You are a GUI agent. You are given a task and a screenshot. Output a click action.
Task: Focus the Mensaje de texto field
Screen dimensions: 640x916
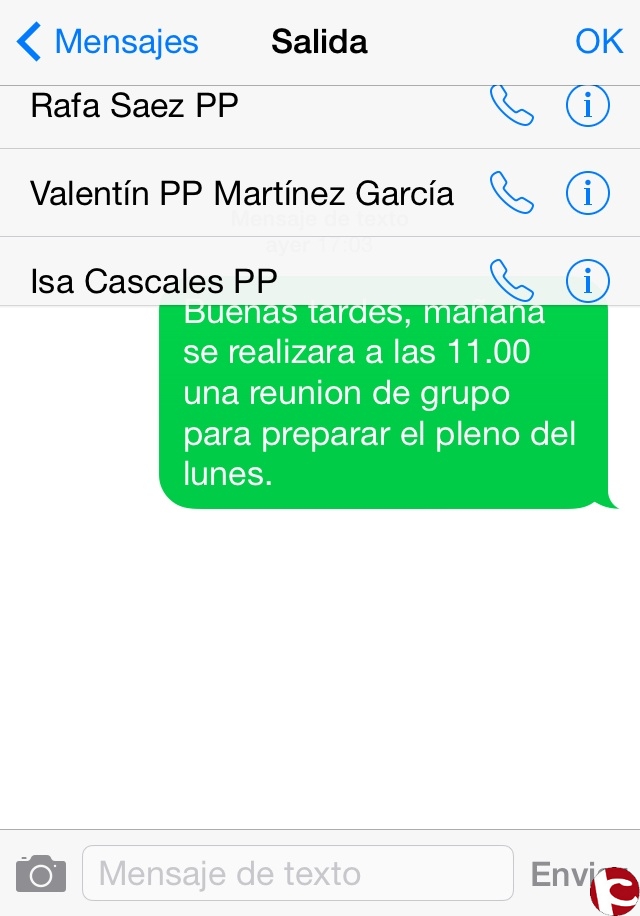pyautogui.click(x=297, y=873)
